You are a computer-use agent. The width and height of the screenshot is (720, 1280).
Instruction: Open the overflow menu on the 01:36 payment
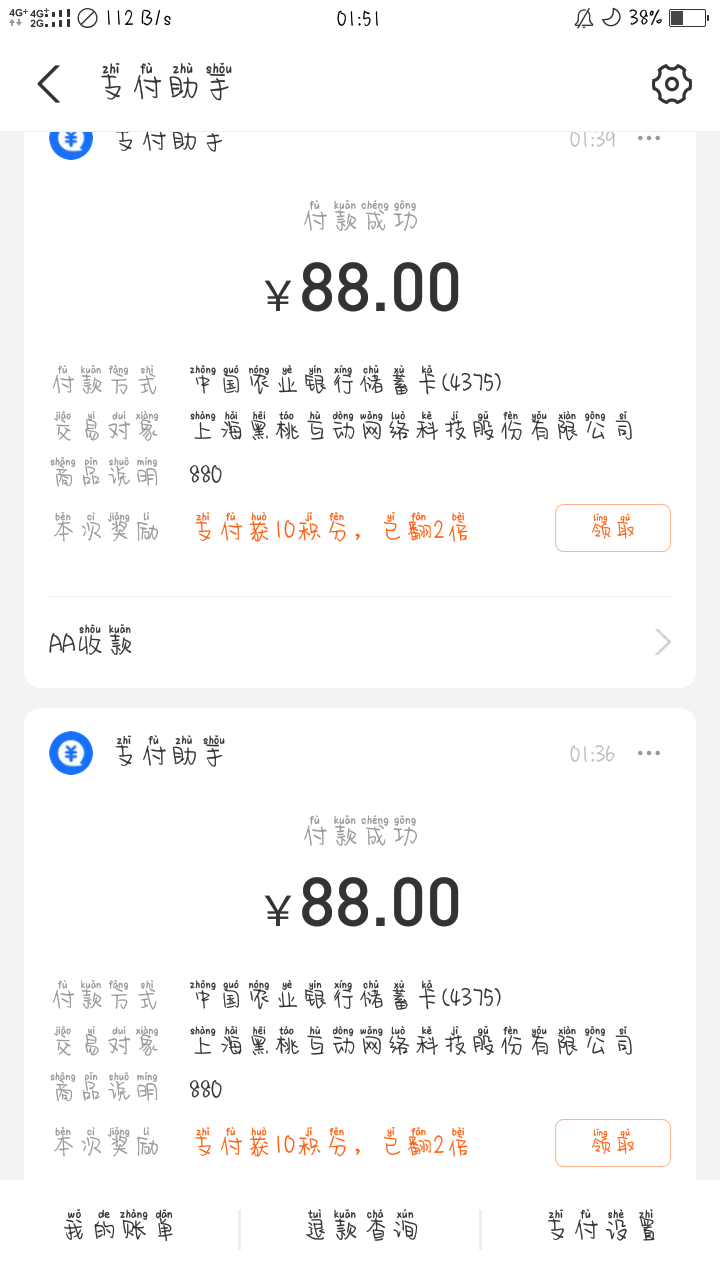[x=649, y=753]
